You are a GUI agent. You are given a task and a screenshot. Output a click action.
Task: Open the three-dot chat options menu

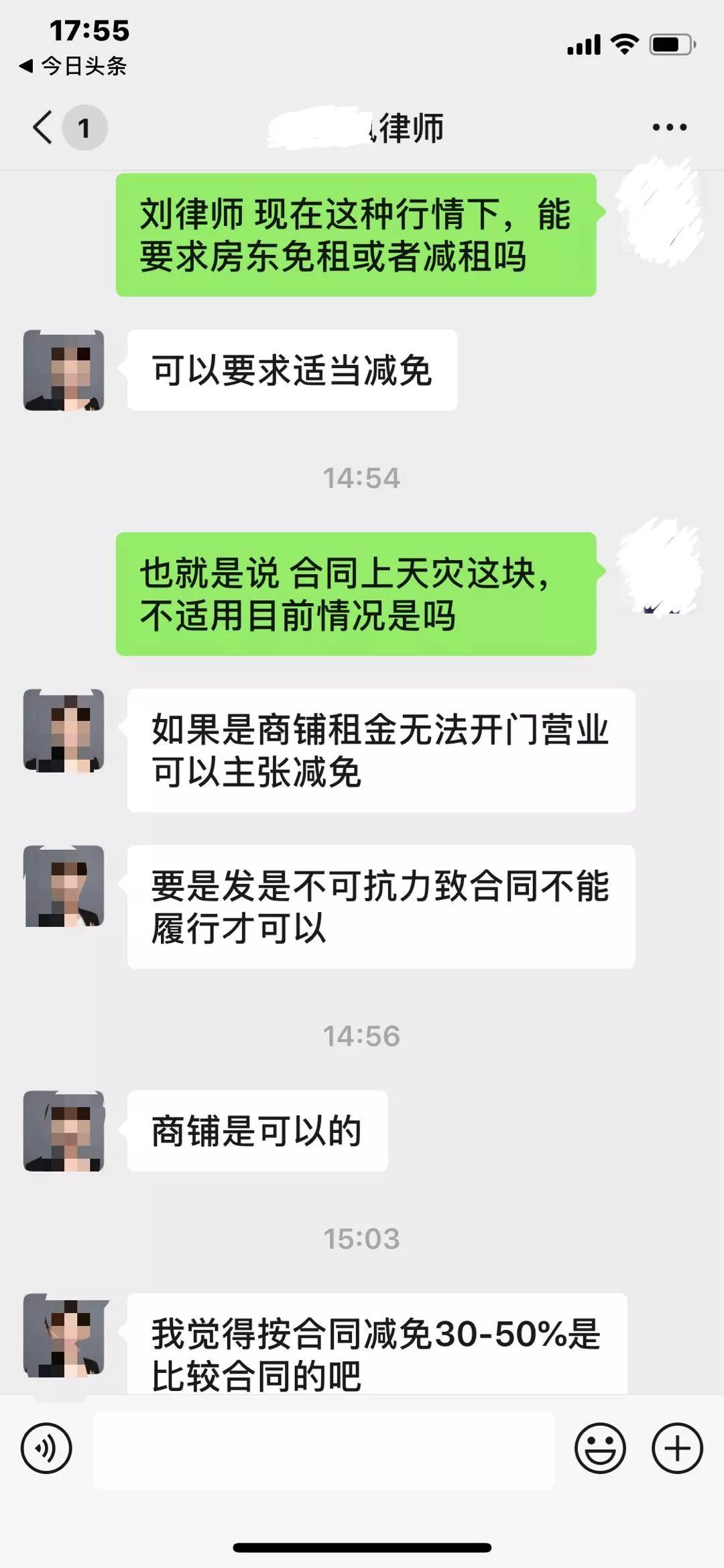point(670,127)
